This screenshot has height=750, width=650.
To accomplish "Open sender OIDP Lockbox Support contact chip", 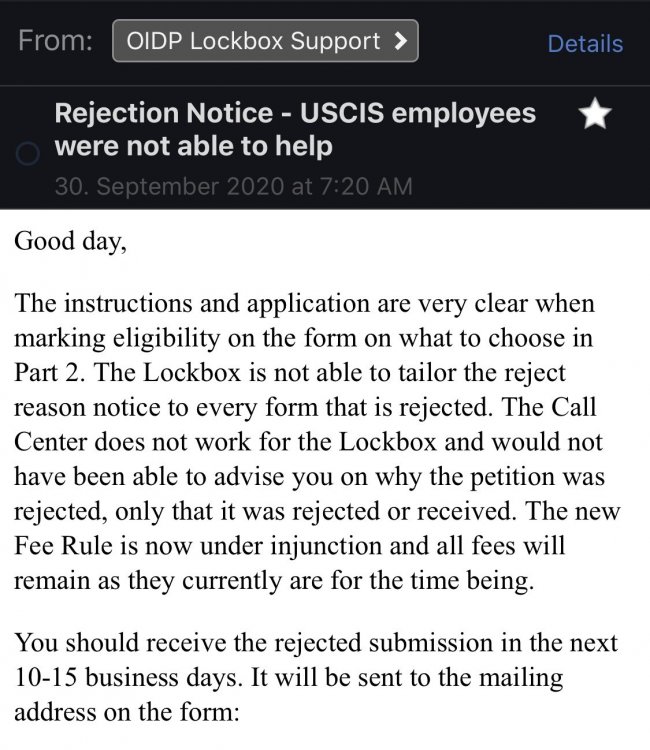I will tap(265, 42).
